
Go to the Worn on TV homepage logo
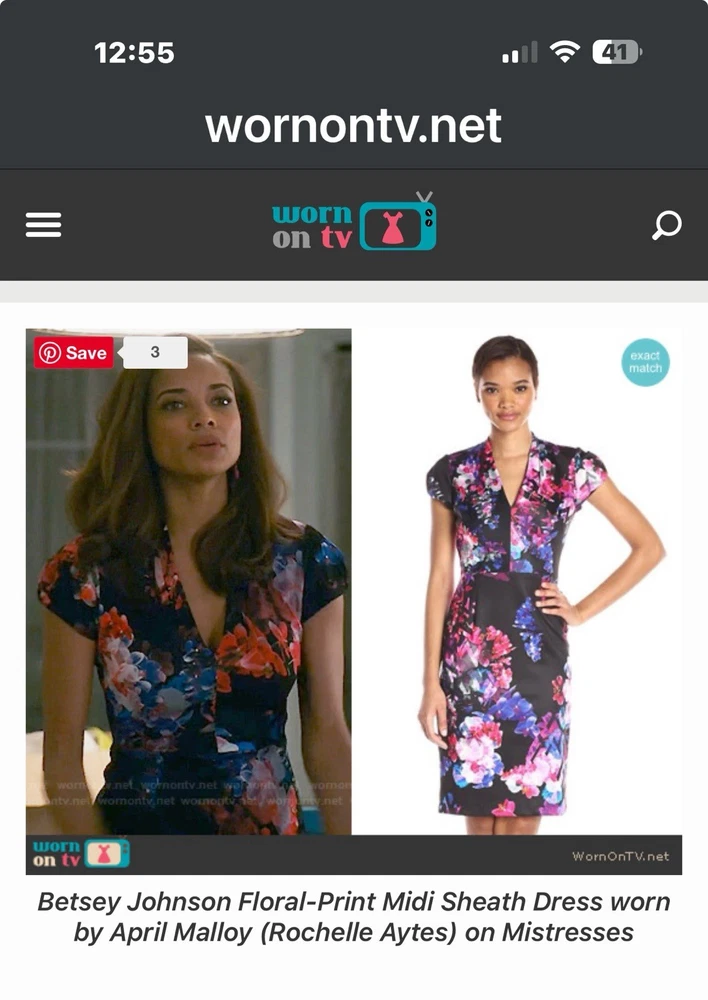353,224
